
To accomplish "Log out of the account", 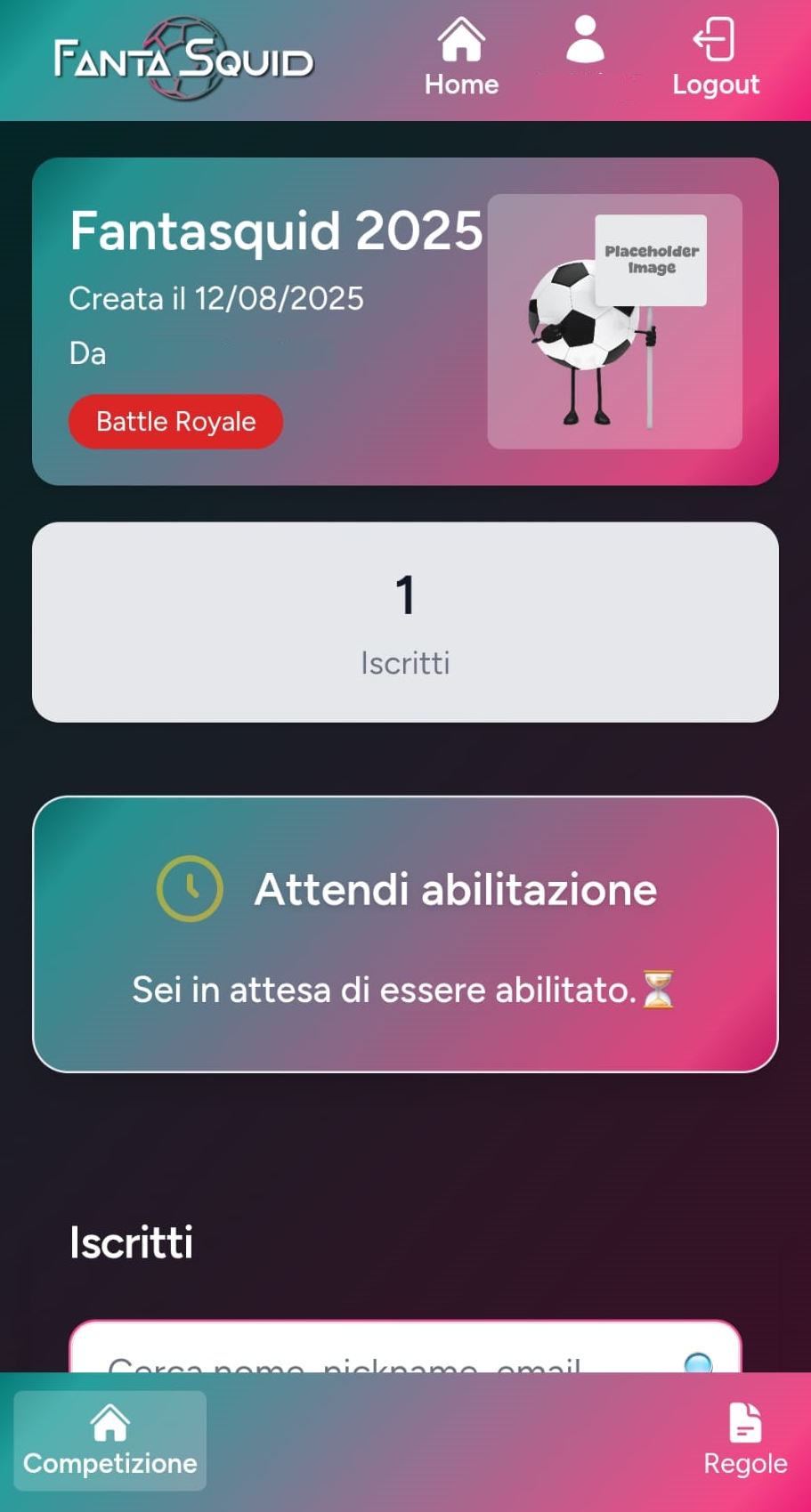I will pyautogui.click(x=715, y=59).
